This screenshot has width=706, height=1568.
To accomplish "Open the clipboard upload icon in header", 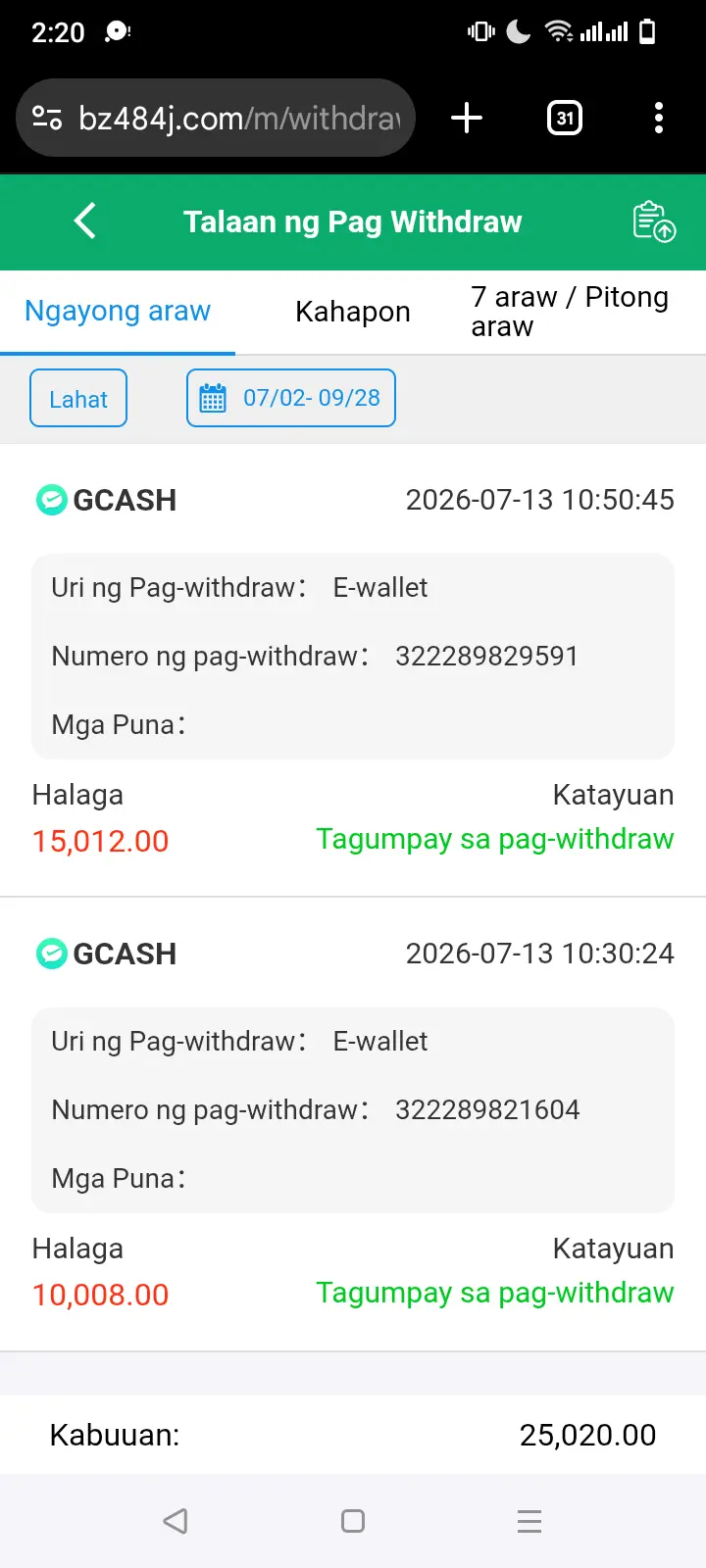I will [x=654, y=221].
